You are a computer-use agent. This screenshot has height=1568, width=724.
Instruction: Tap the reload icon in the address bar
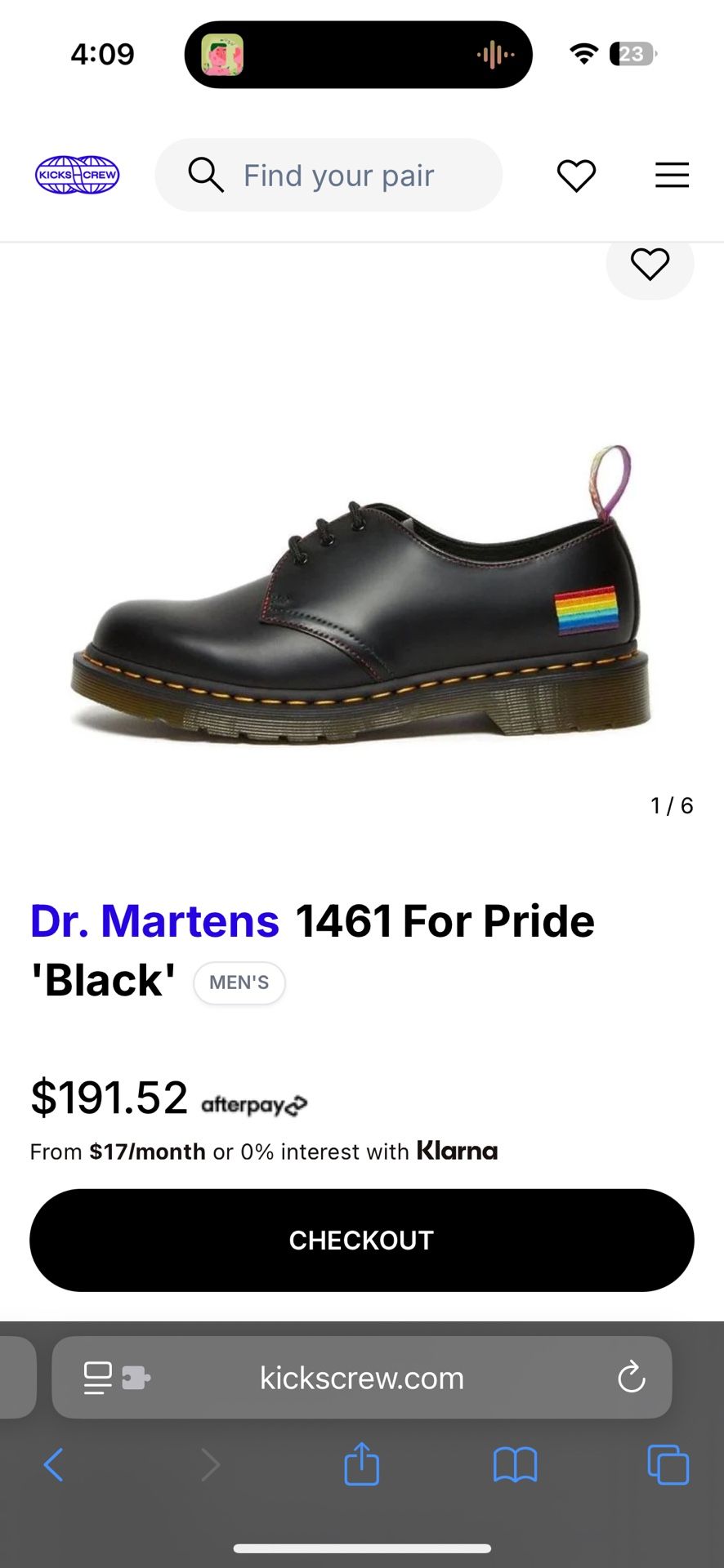(631, 1378)
